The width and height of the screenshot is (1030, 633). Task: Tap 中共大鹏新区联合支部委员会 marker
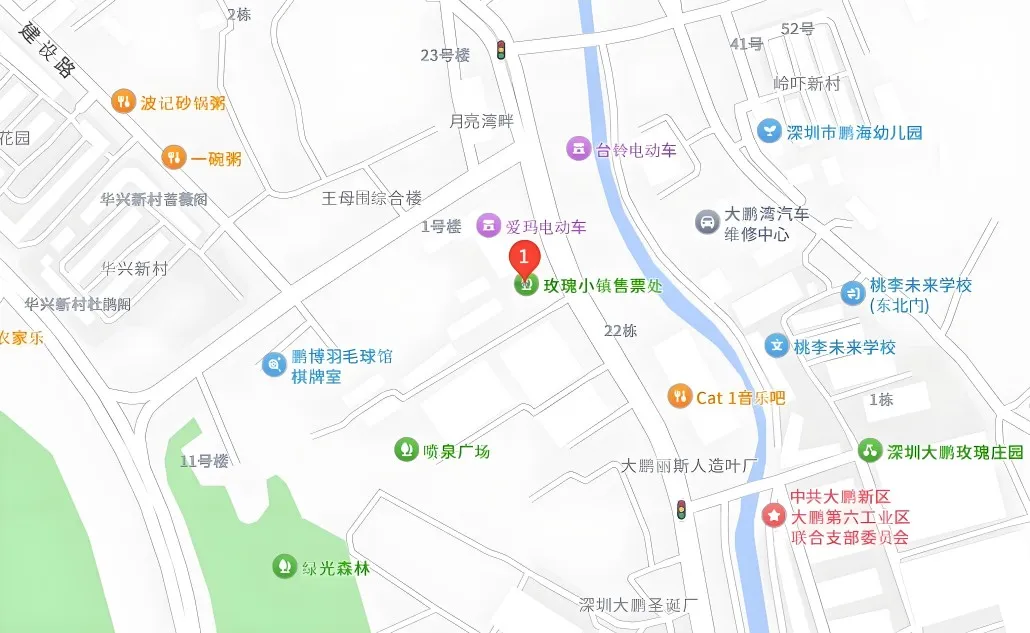click(x=774, y=516)
